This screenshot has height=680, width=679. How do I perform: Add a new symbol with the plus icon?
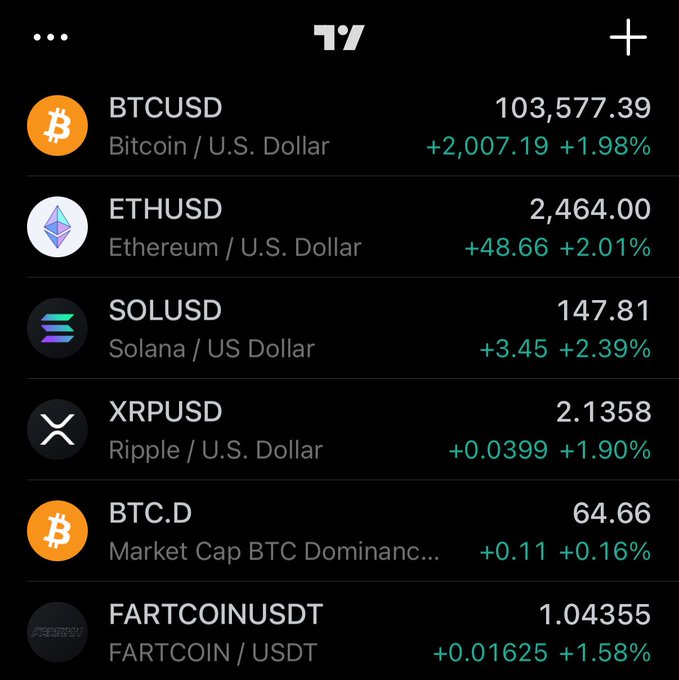(628, 38)
